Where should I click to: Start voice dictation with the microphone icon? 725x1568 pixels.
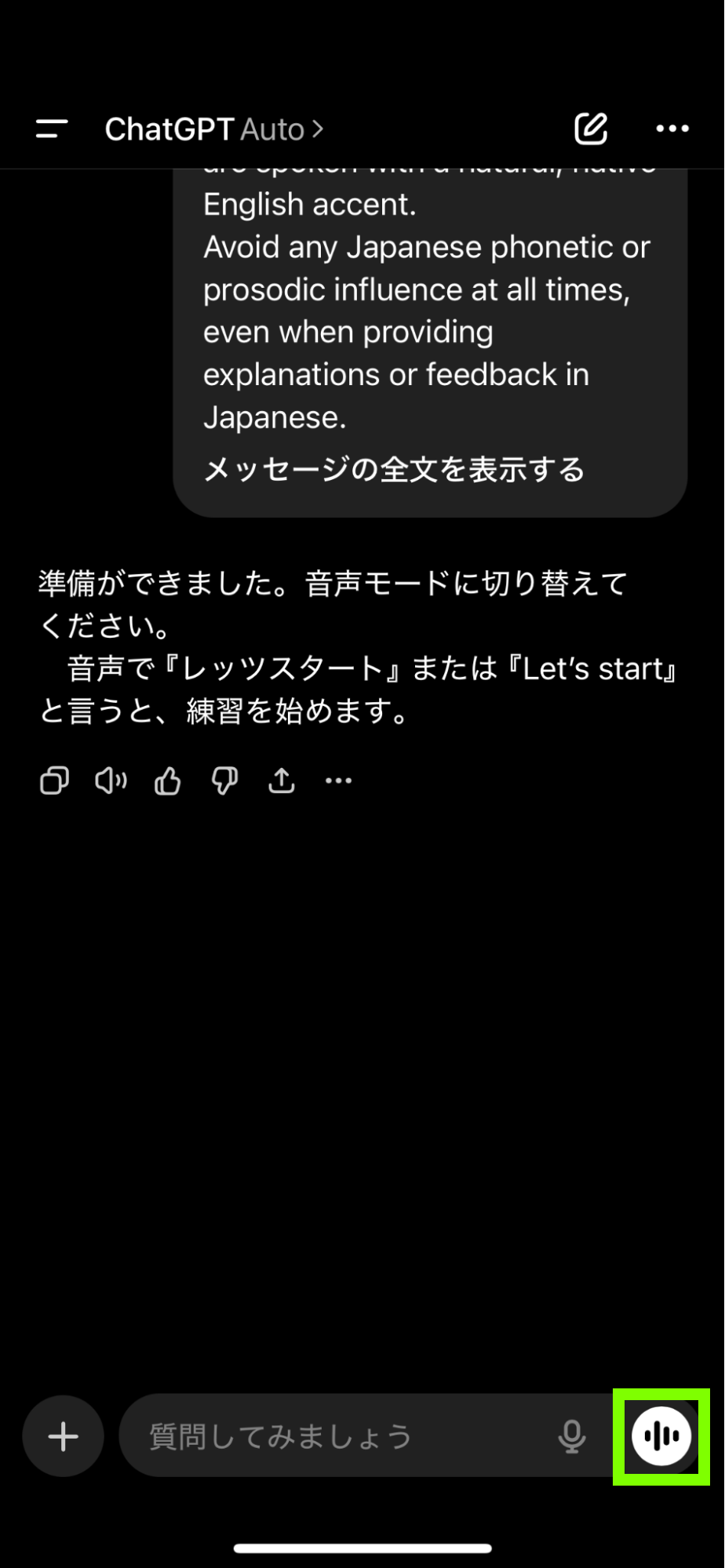pos(572,1436)
